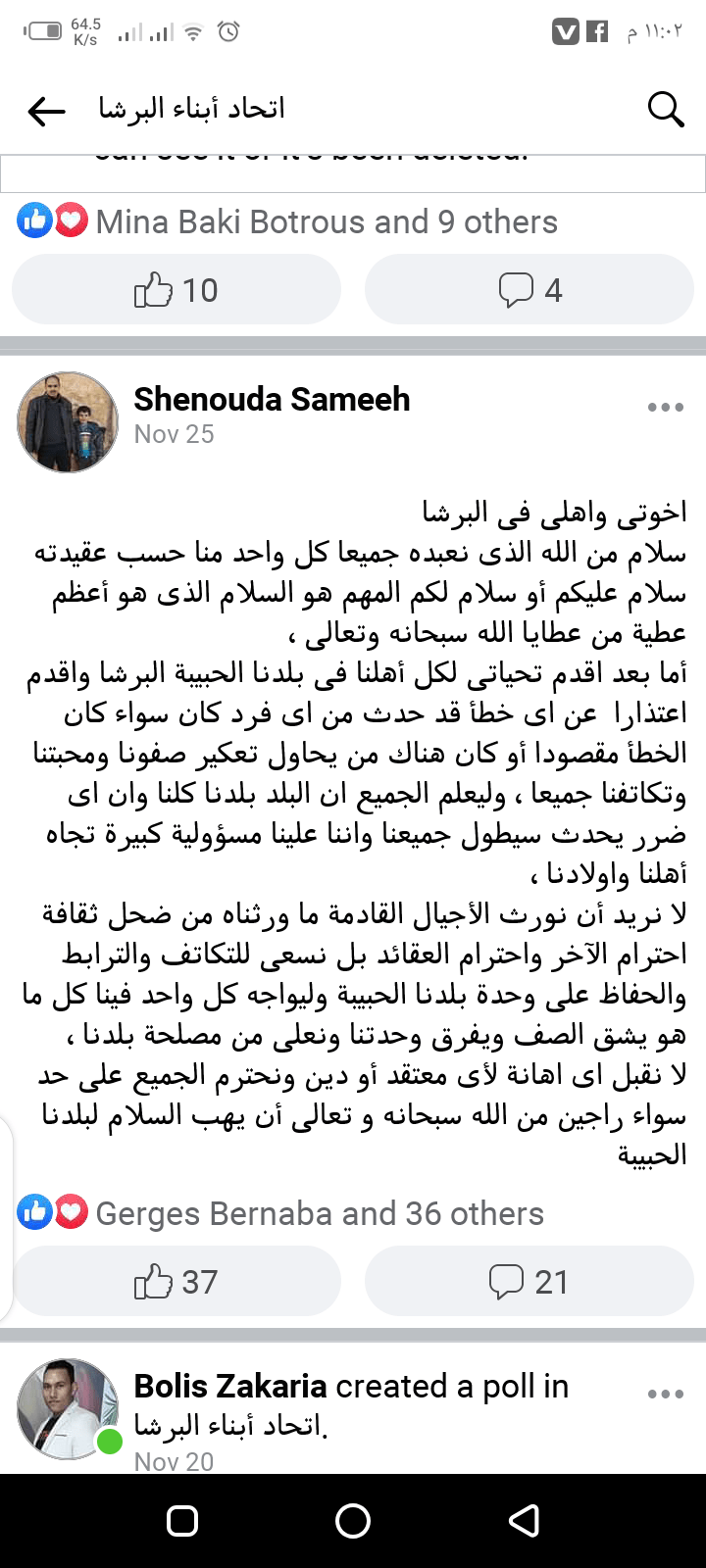The height and width of the screenshot is (1568, 706).
Task: Go to the system home screen
Action: pyautogui.click(x=353, y=1521)
